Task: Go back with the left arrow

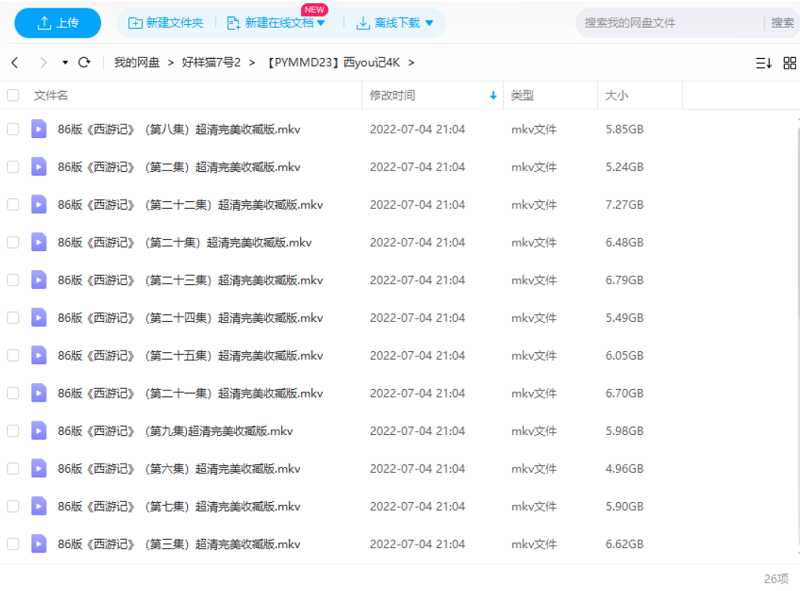Action: click(15, 62)
